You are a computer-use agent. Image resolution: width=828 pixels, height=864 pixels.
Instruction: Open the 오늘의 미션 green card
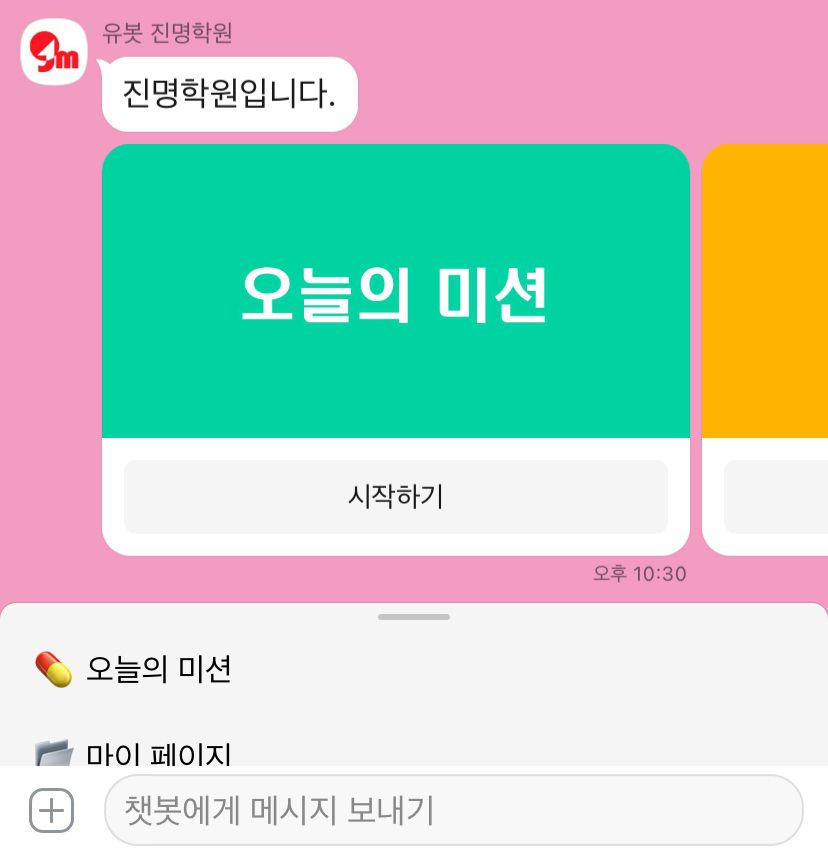click(395, 292)
